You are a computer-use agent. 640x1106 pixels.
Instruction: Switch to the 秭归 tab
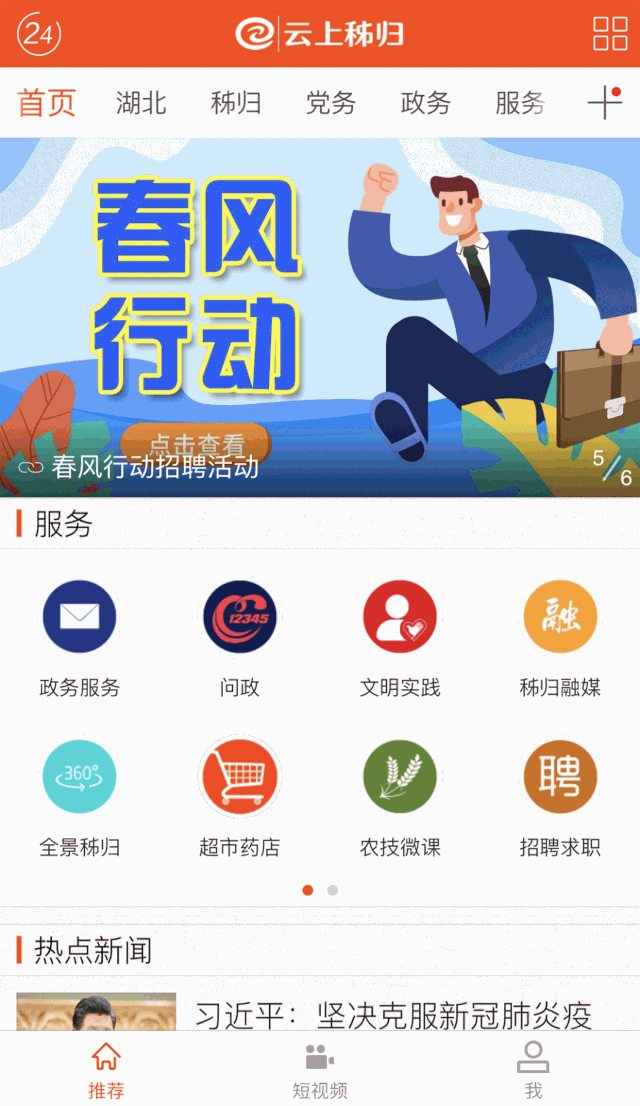coord(236,103)
